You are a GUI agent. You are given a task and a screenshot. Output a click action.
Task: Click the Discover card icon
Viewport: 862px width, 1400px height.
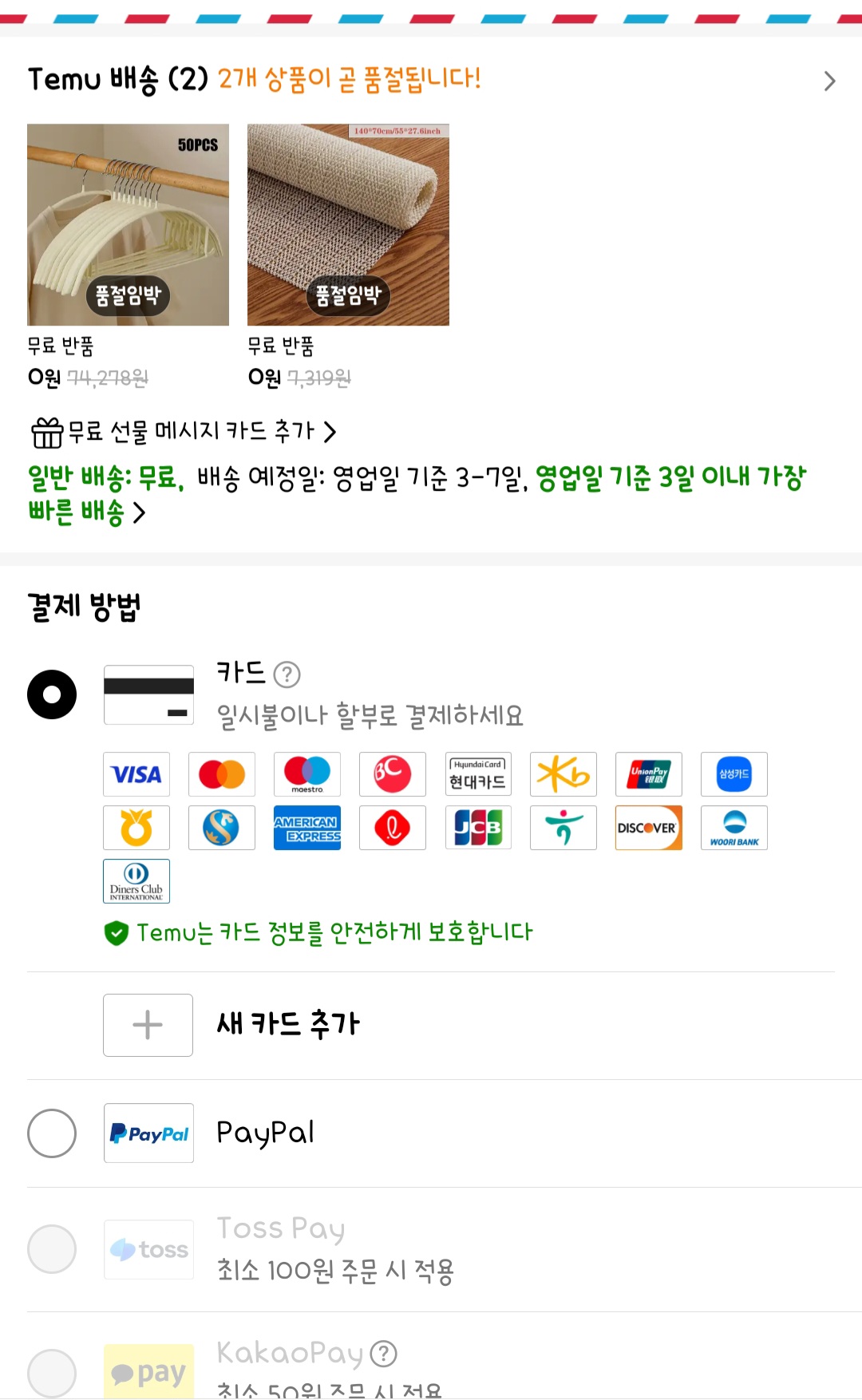[x=648, y=828]
